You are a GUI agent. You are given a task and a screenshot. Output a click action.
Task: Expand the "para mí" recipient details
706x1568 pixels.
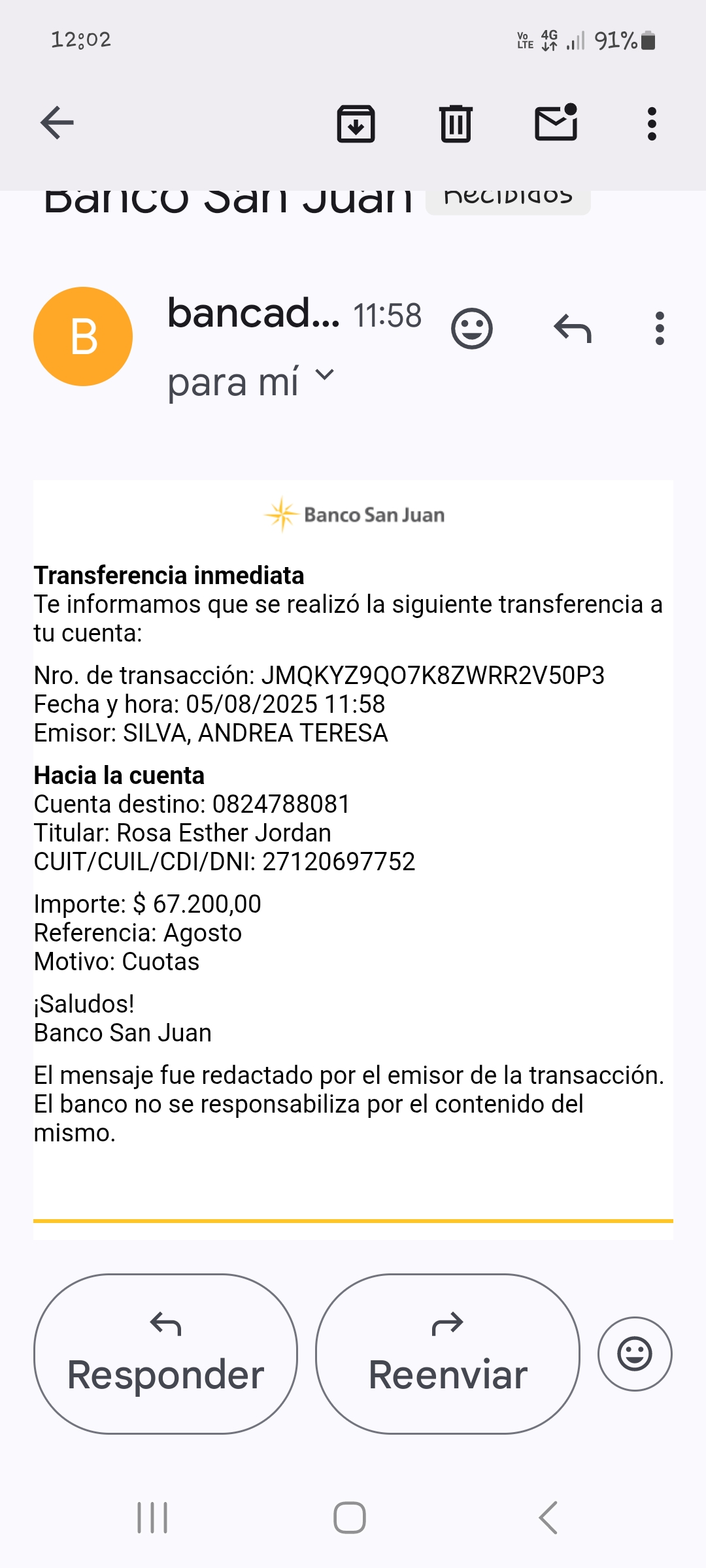point(324,375)
